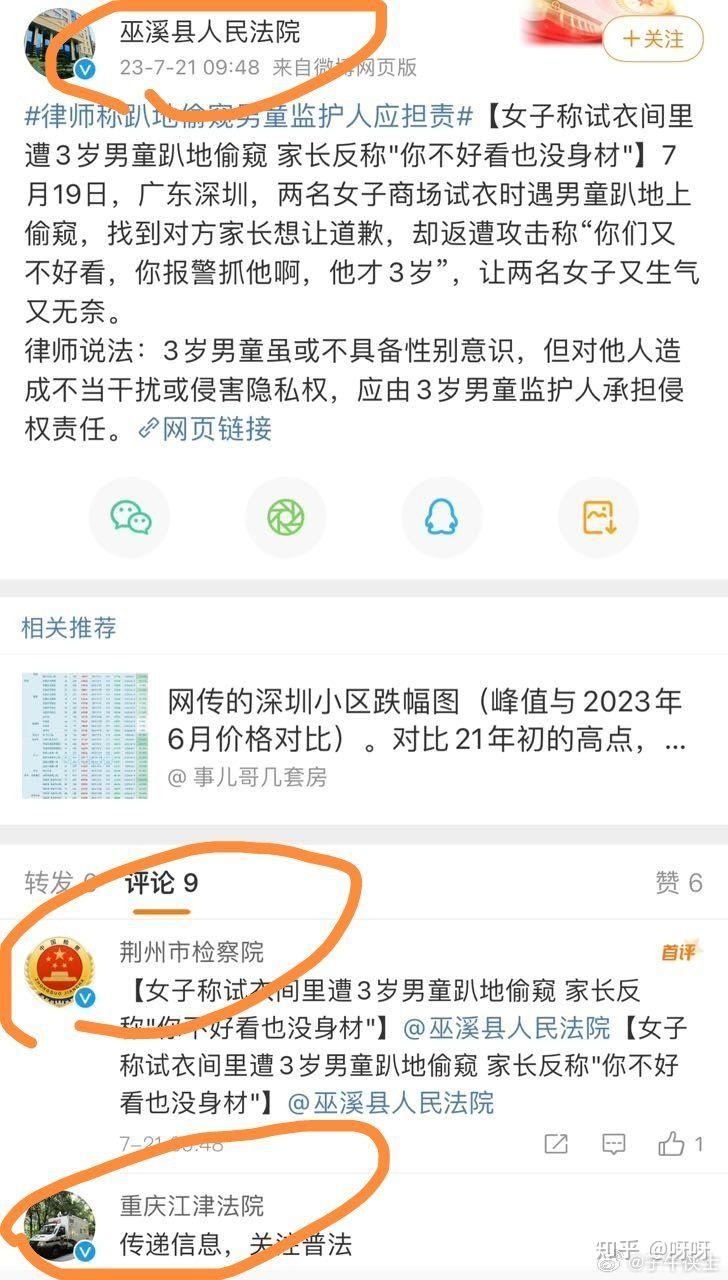This screenshot has height=1280, width=728.
Task: Open 重庆江津法院's profile avatar
Action: [60, 1225]
